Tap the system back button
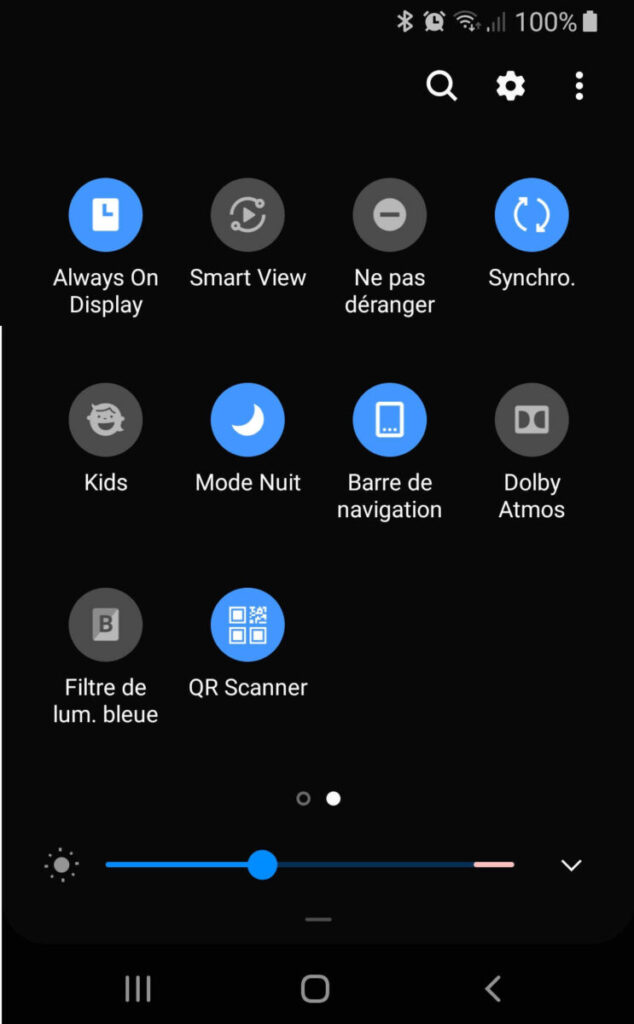The width and height of the screenshot is (634, 1024). click(x=493, y=989)
